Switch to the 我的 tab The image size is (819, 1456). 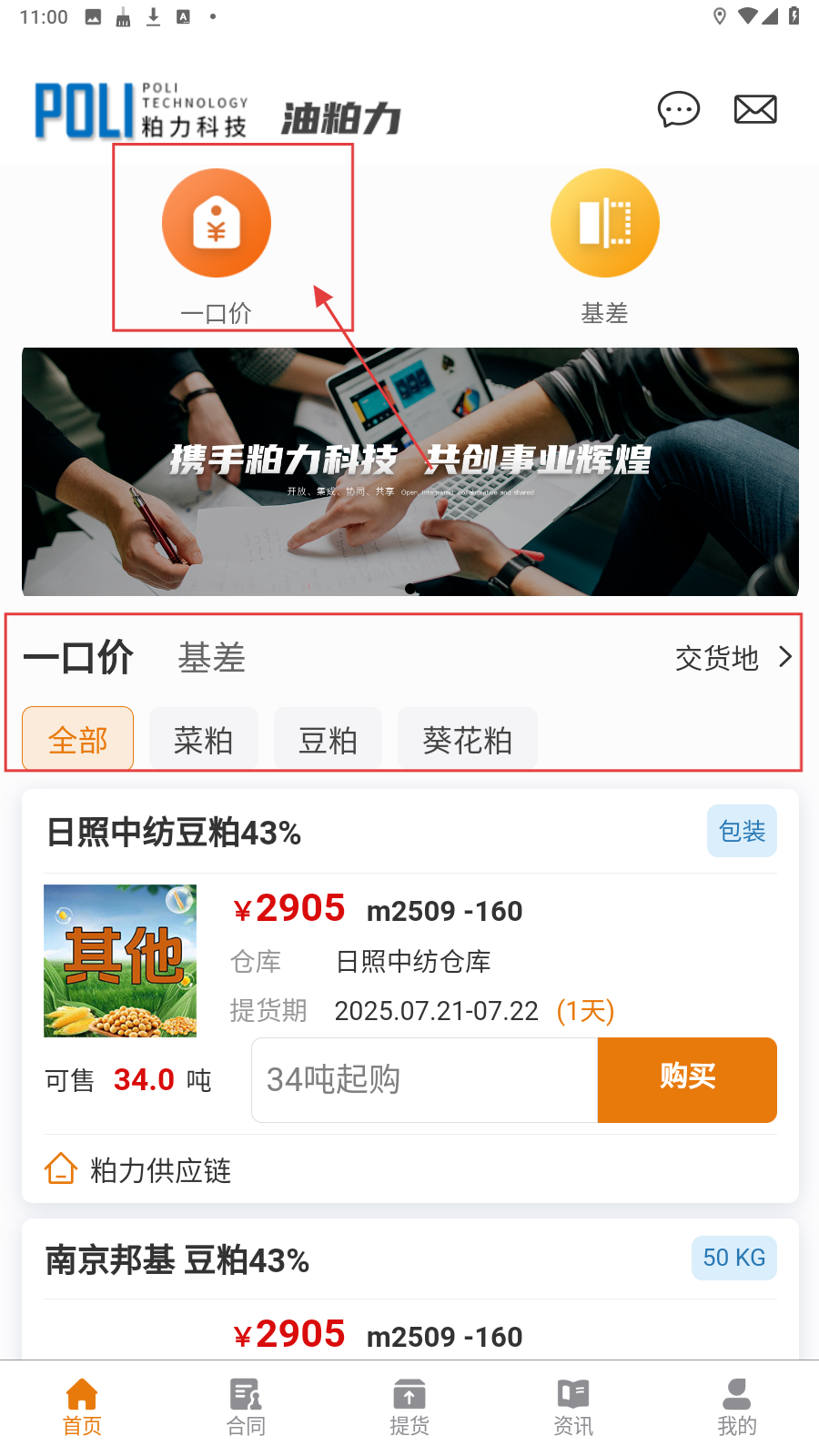pyautogui.click(x=737, y=1406)
